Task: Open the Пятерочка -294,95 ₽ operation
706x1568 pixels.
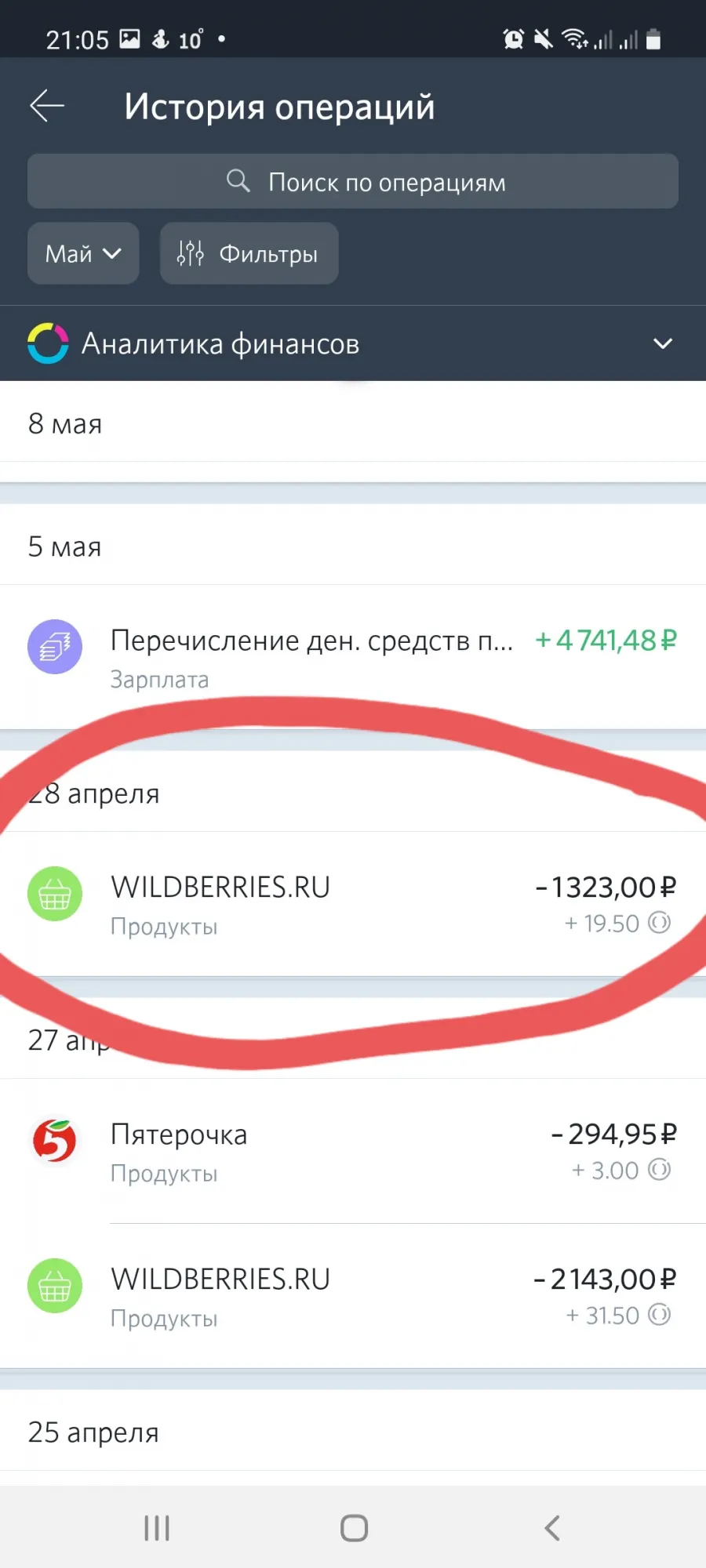Action: 353,1151
